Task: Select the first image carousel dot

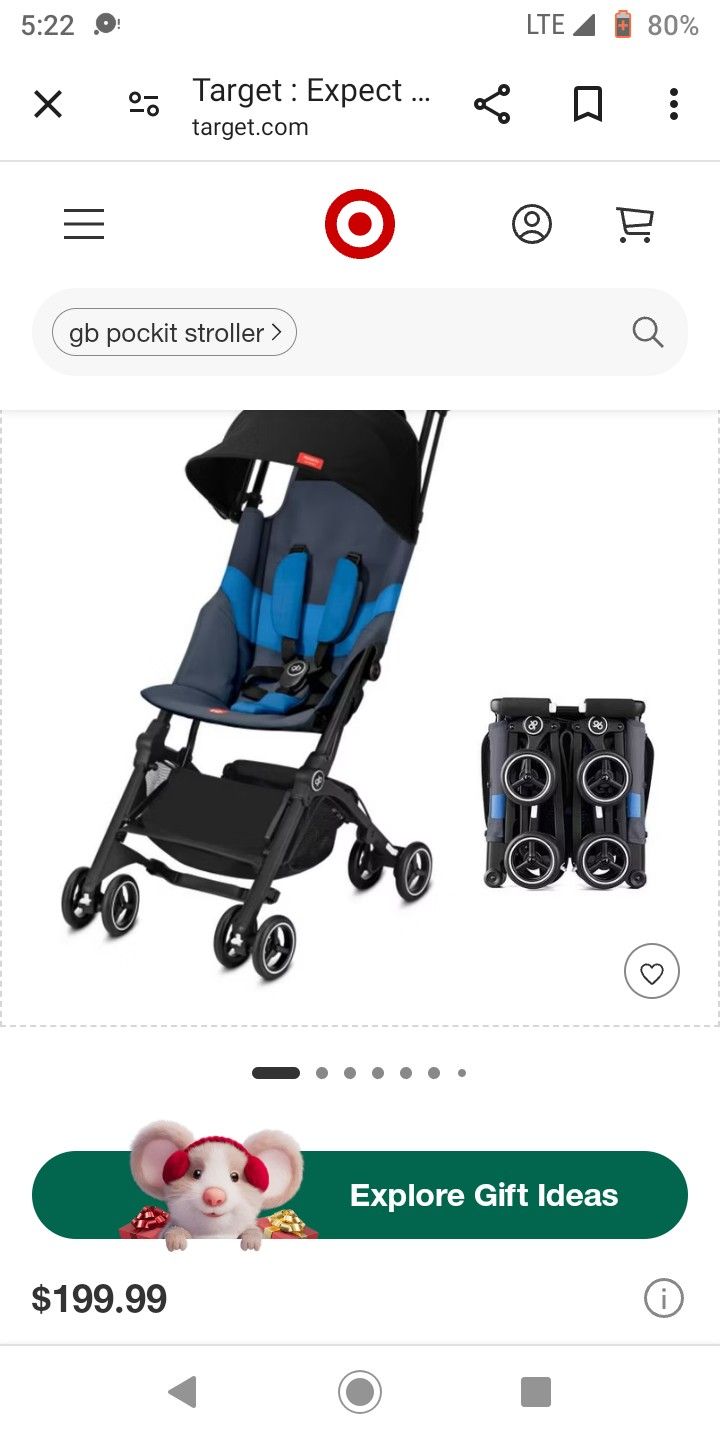Action: click(x=276, y=1072)
